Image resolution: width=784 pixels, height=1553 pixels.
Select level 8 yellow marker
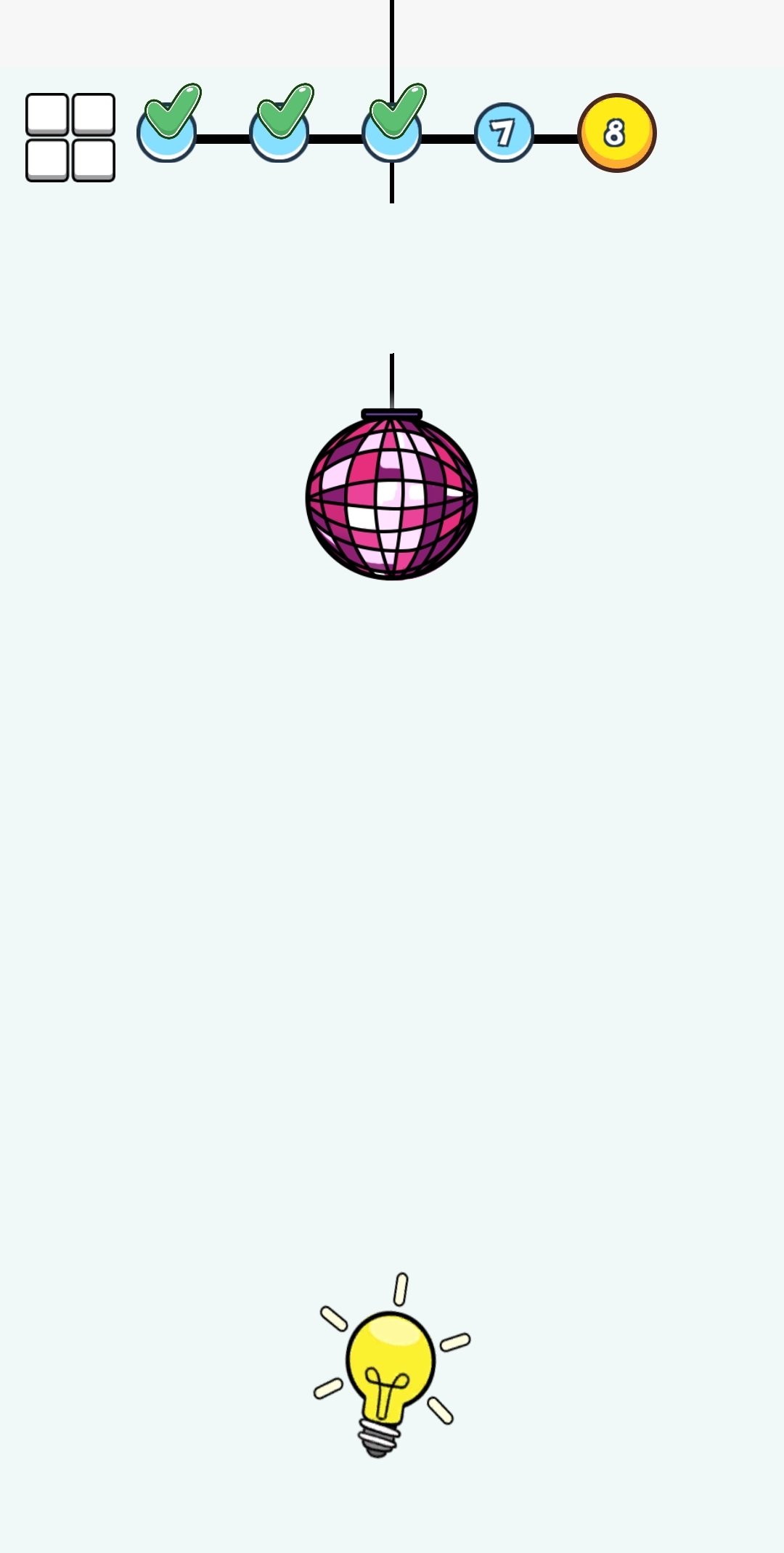pos(617,133)
